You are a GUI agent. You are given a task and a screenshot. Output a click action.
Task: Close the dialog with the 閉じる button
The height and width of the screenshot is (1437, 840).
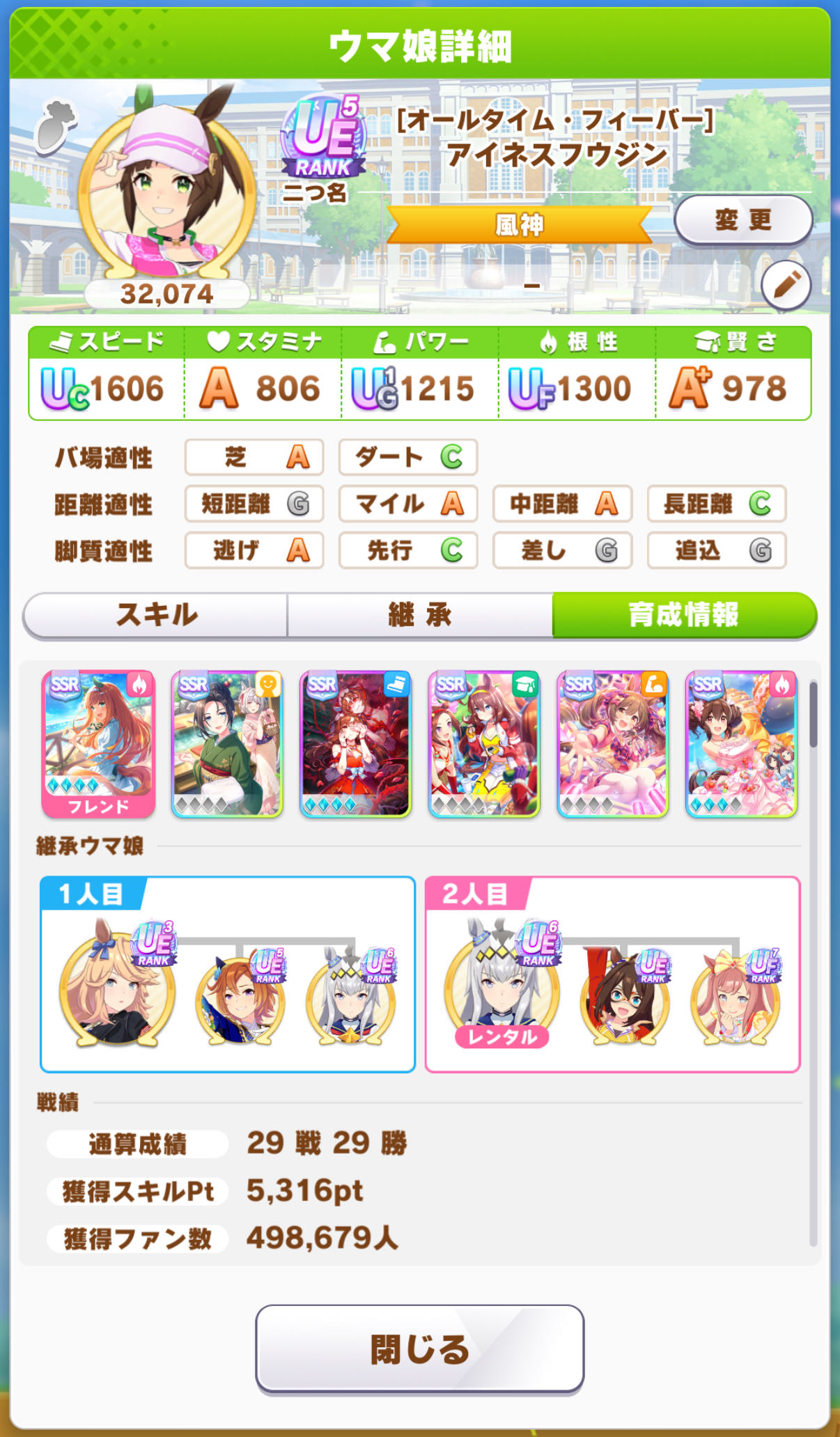coord(419,1349)
